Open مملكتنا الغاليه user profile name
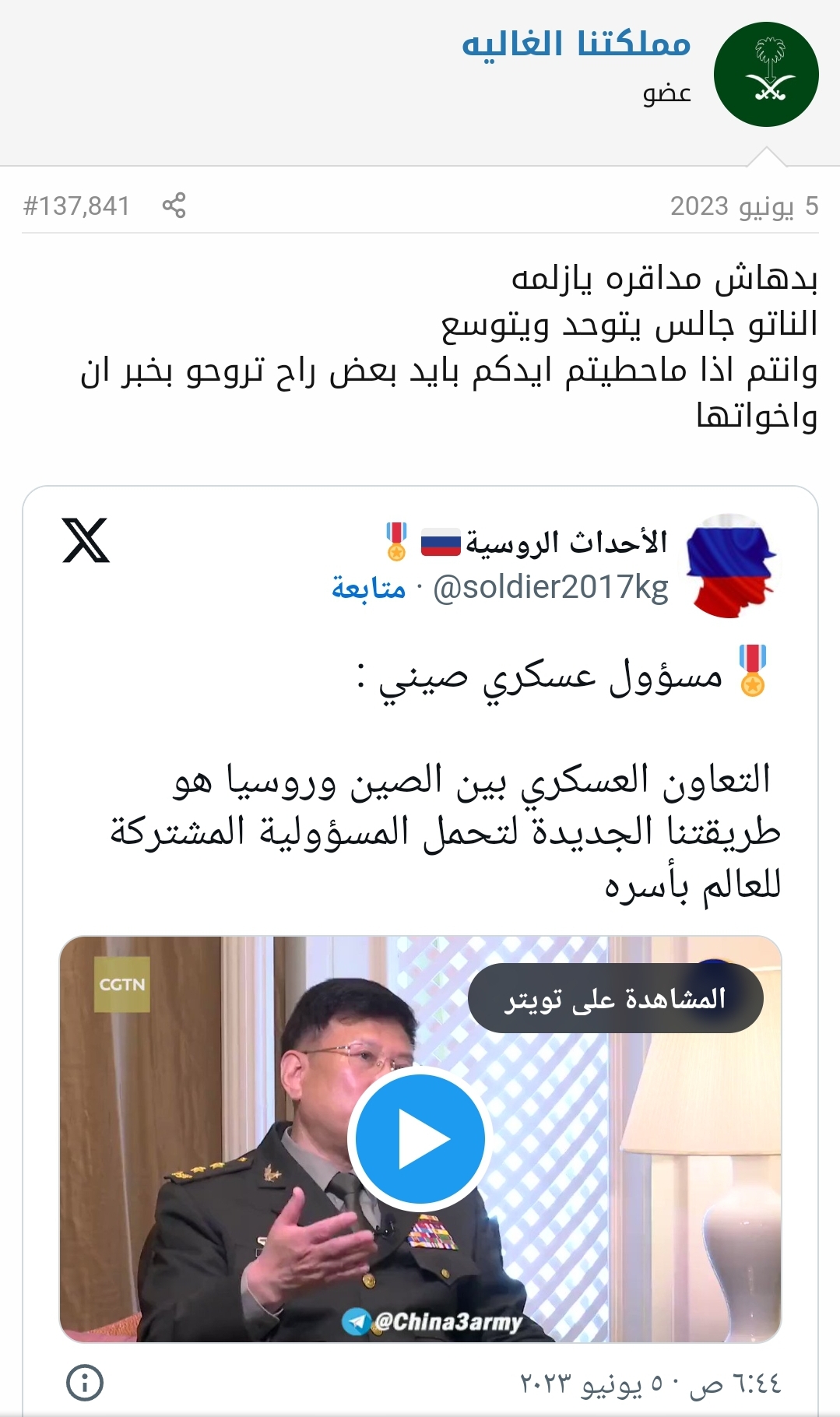 click(576, 44)
